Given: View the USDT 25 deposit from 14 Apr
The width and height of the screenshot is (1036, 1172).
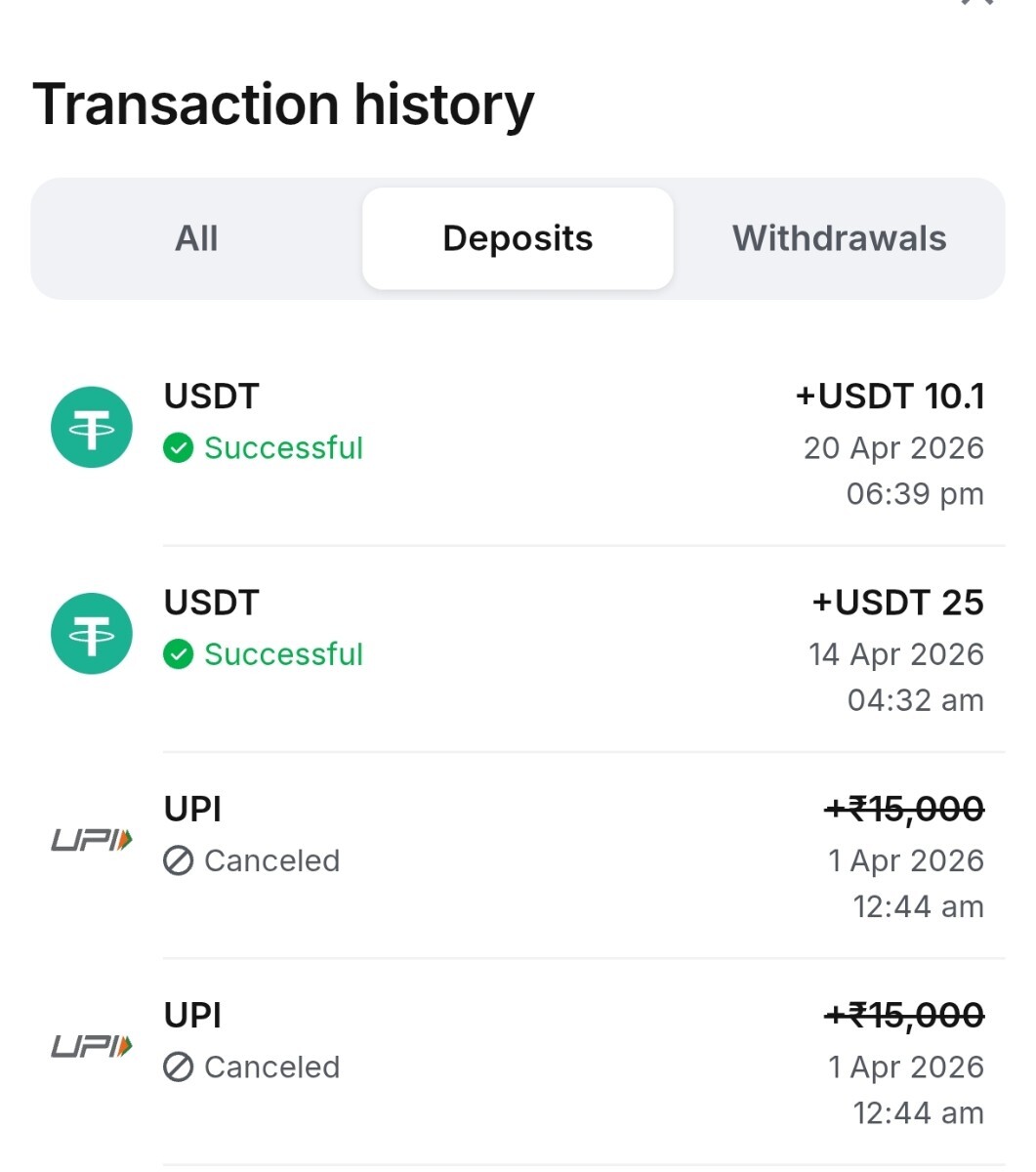Looking at the screenshot, I should 518,649.
